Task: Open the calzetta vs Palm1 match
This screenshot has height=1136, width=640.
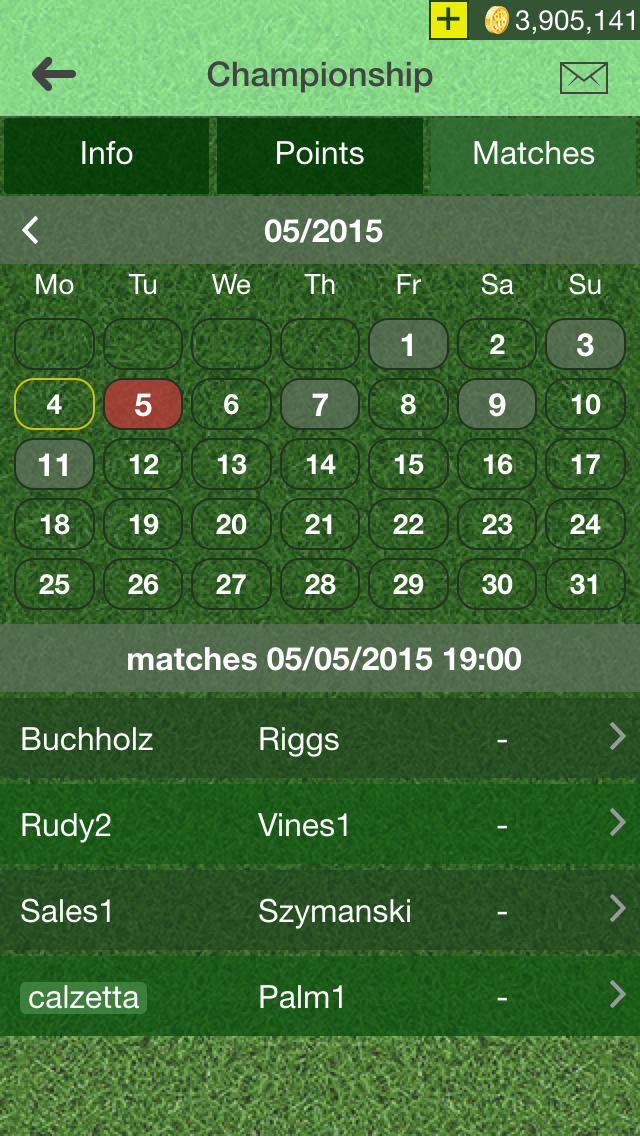Action: [x=320, y=997]
